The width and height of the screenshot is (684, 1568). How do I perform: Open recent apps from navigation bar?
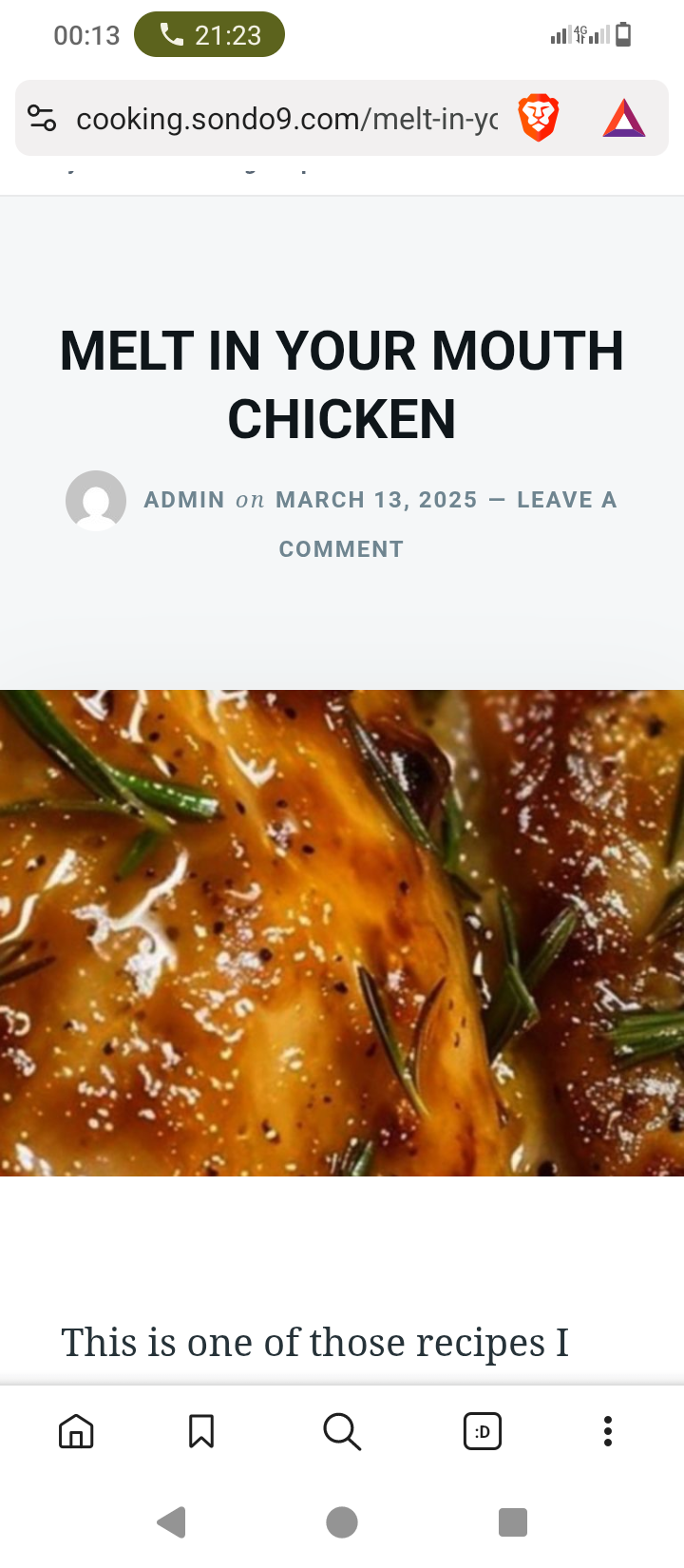[x=513, y=1522]
